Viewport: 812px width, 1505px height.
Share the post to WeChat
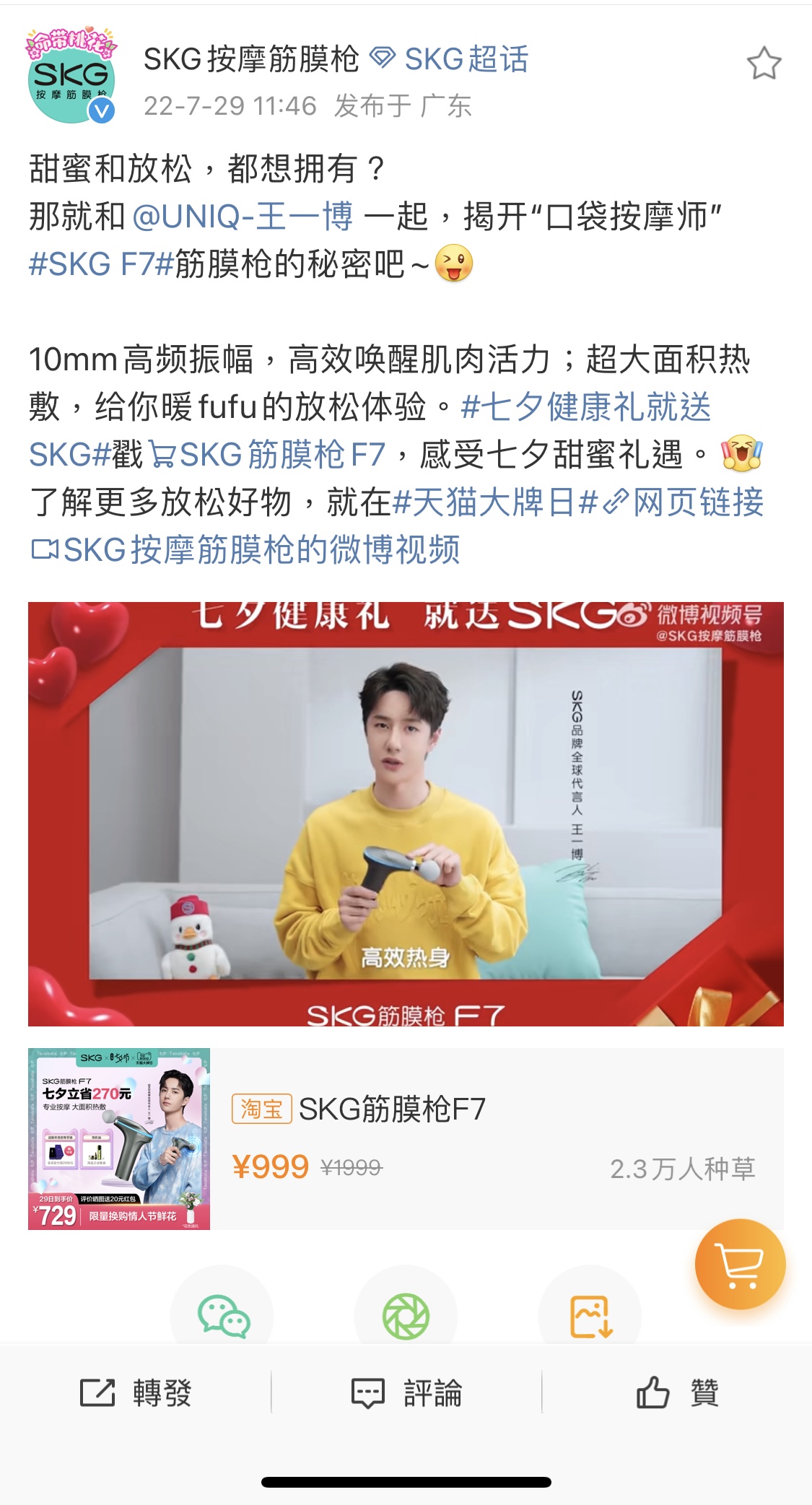(x=223, y=1316)
